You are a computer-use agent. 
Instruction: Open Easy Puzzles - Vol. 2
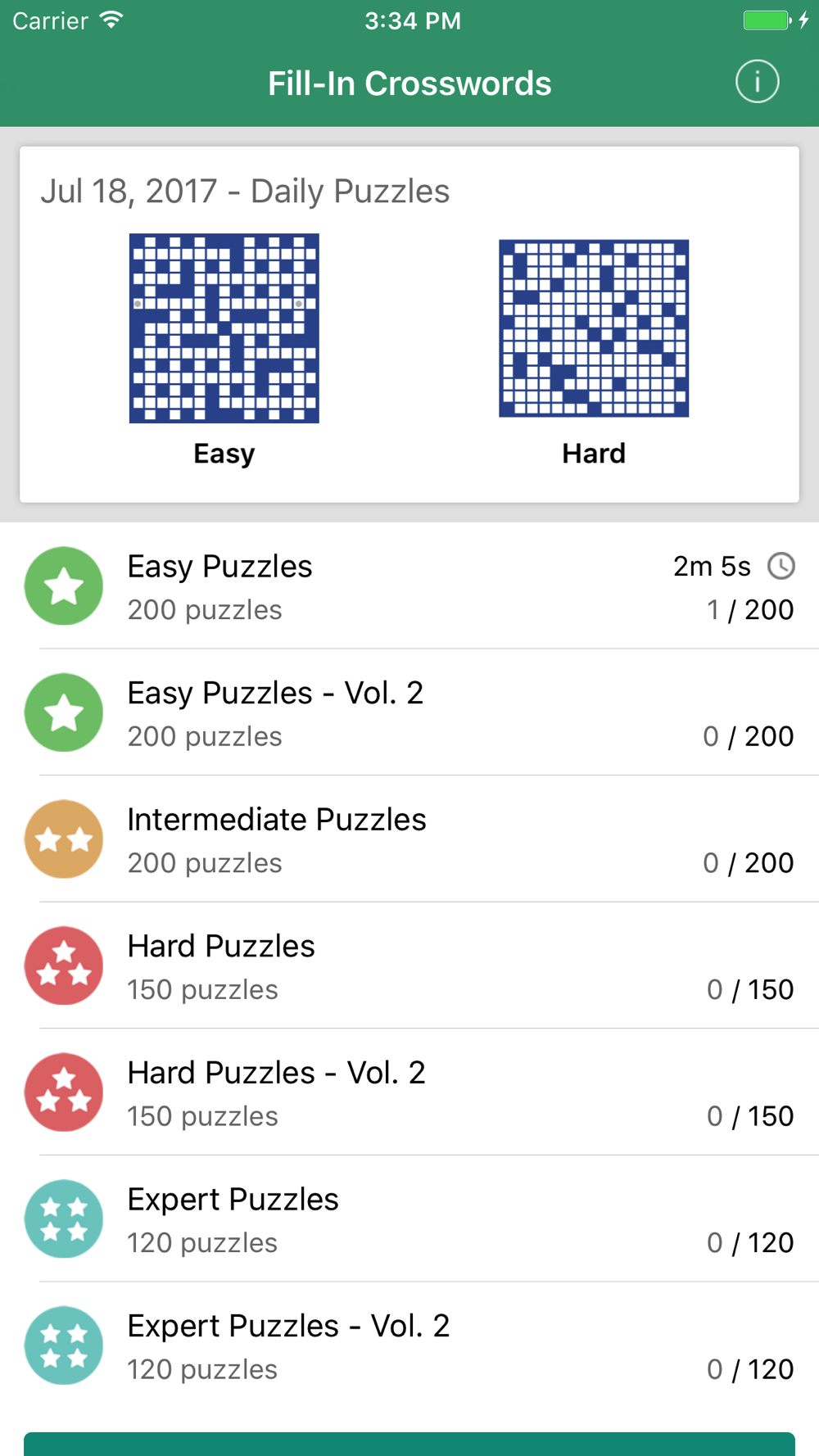[409, 712]
